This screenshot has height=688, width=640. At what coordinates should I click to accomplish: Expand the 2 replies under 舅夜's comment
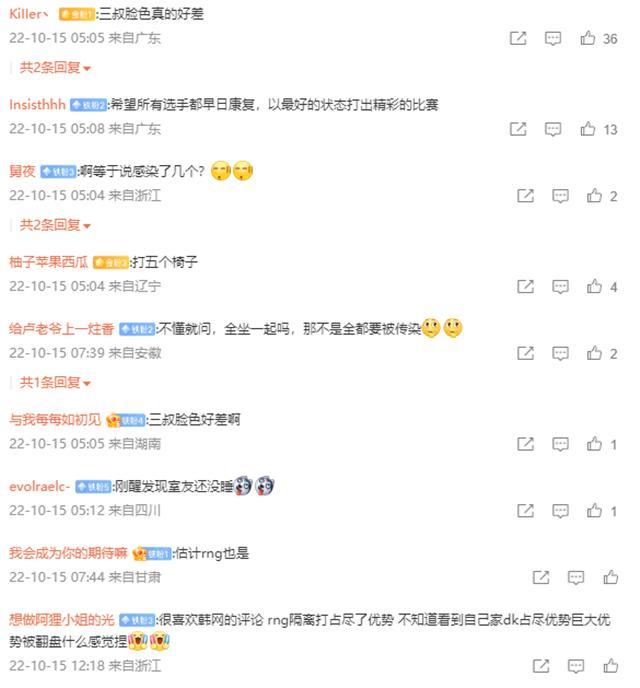(x=56, y=225)
